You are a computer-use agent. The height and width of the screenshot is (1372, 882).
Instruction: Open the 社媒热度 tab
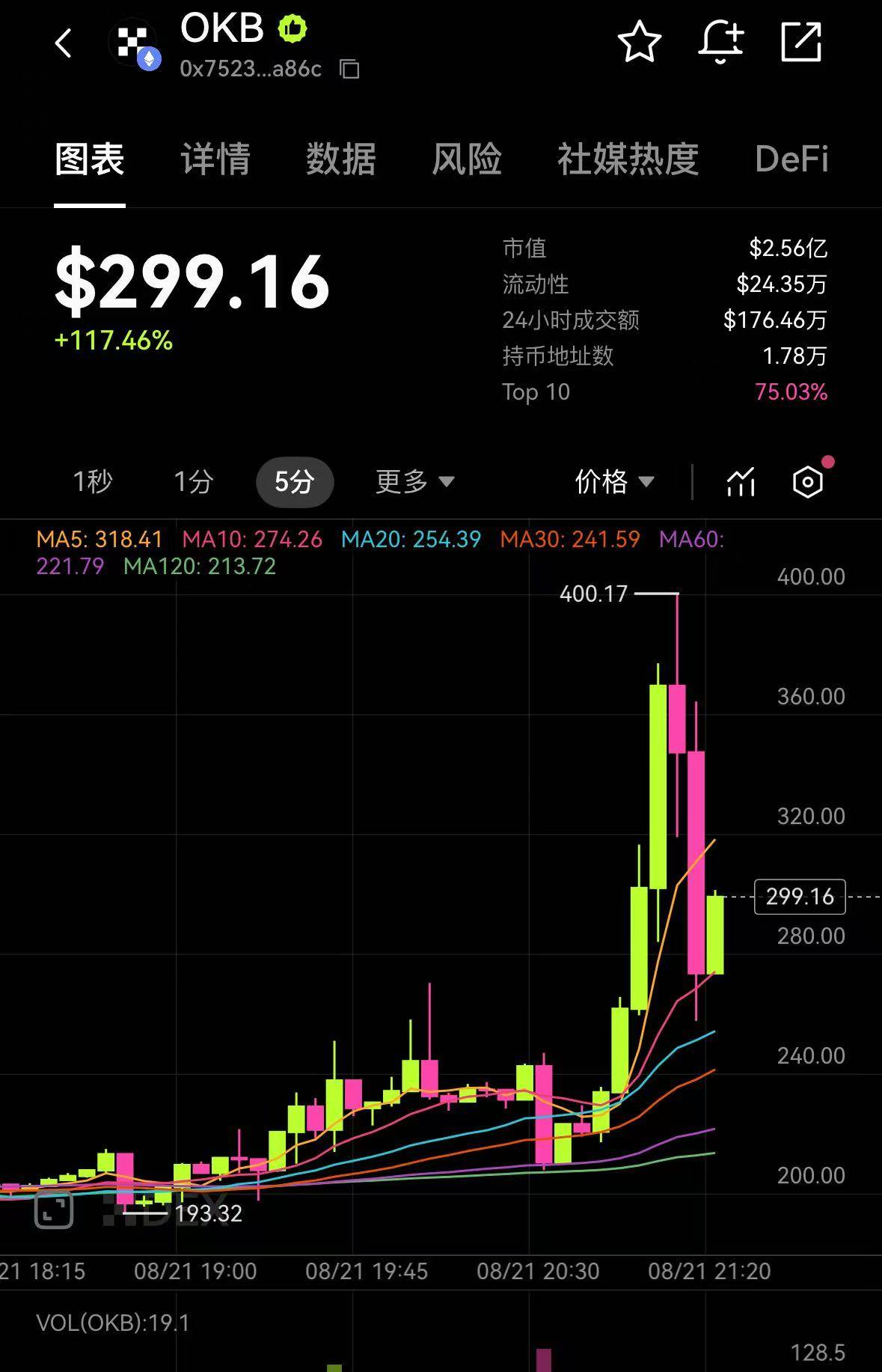pos(627,160)
